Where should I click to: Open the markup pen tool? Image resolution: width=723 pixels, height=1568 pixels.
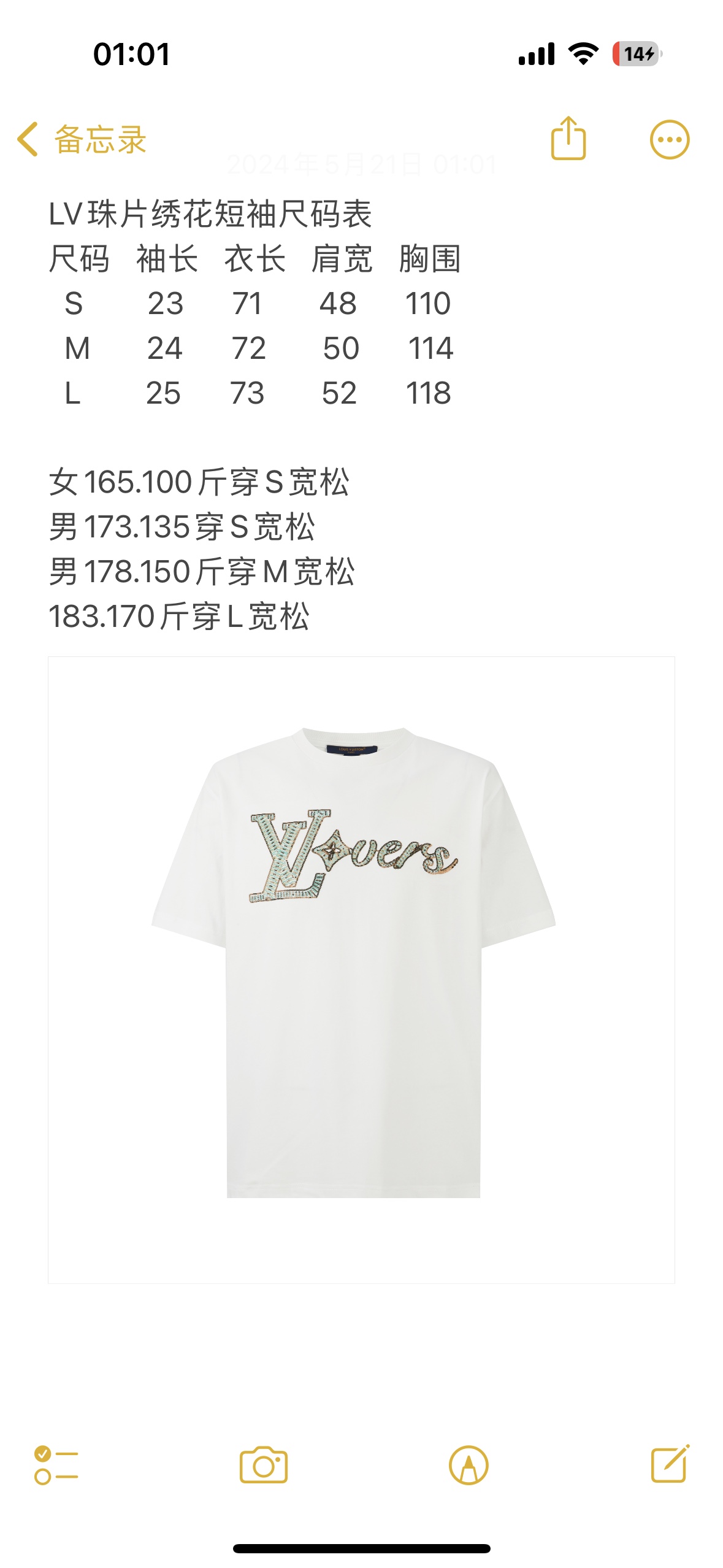coord(469,1465)
